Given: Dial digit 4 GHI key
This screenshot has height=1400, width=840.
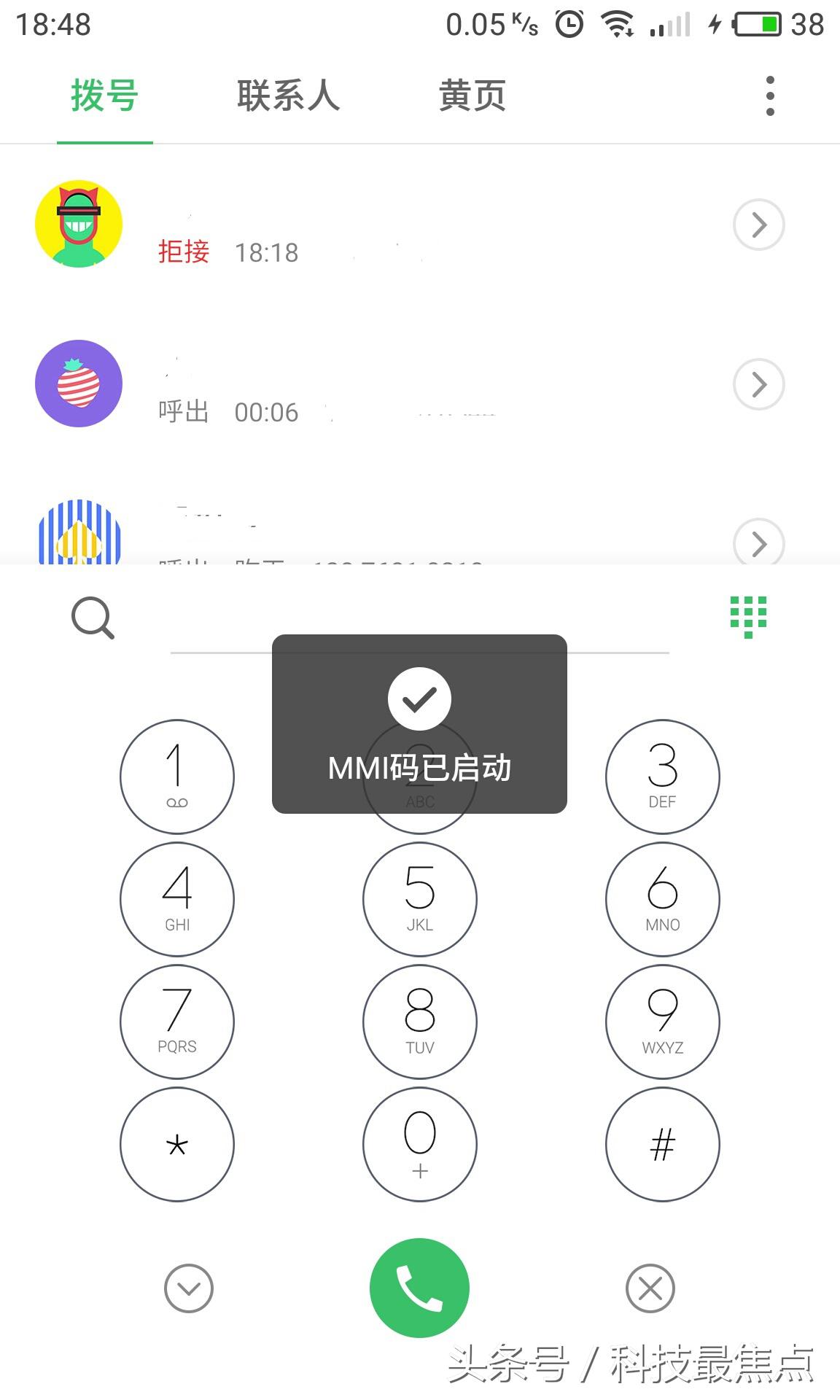Looking at the screenshot, I should tap(177, 899).
